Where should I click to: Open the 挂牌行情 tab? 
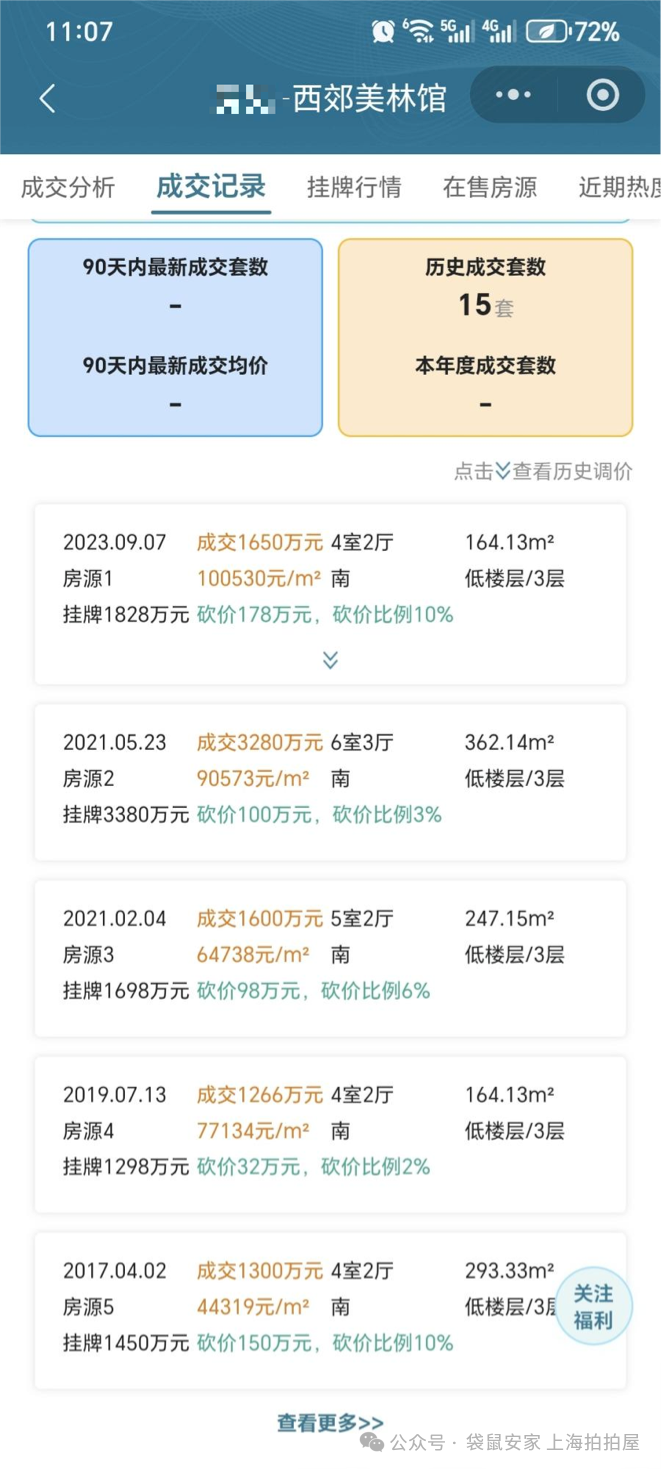(x=354, y=187)
